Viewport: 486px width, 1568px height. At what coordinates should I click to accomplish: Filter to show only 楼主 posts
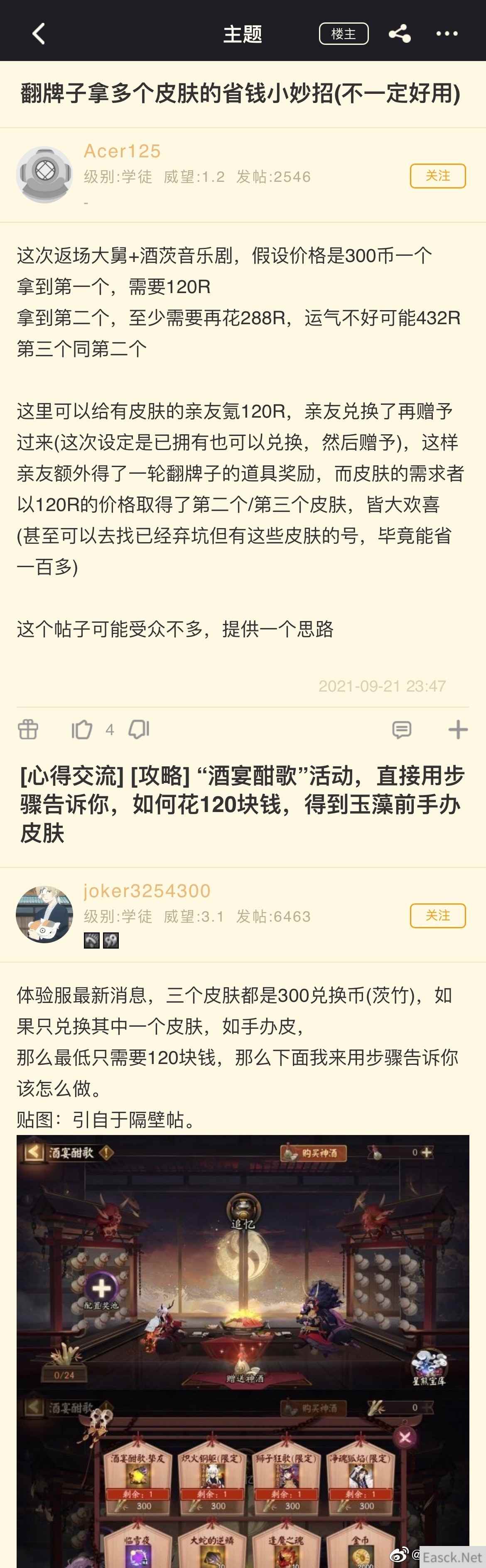pyautogui.click(x=344, y=34)
